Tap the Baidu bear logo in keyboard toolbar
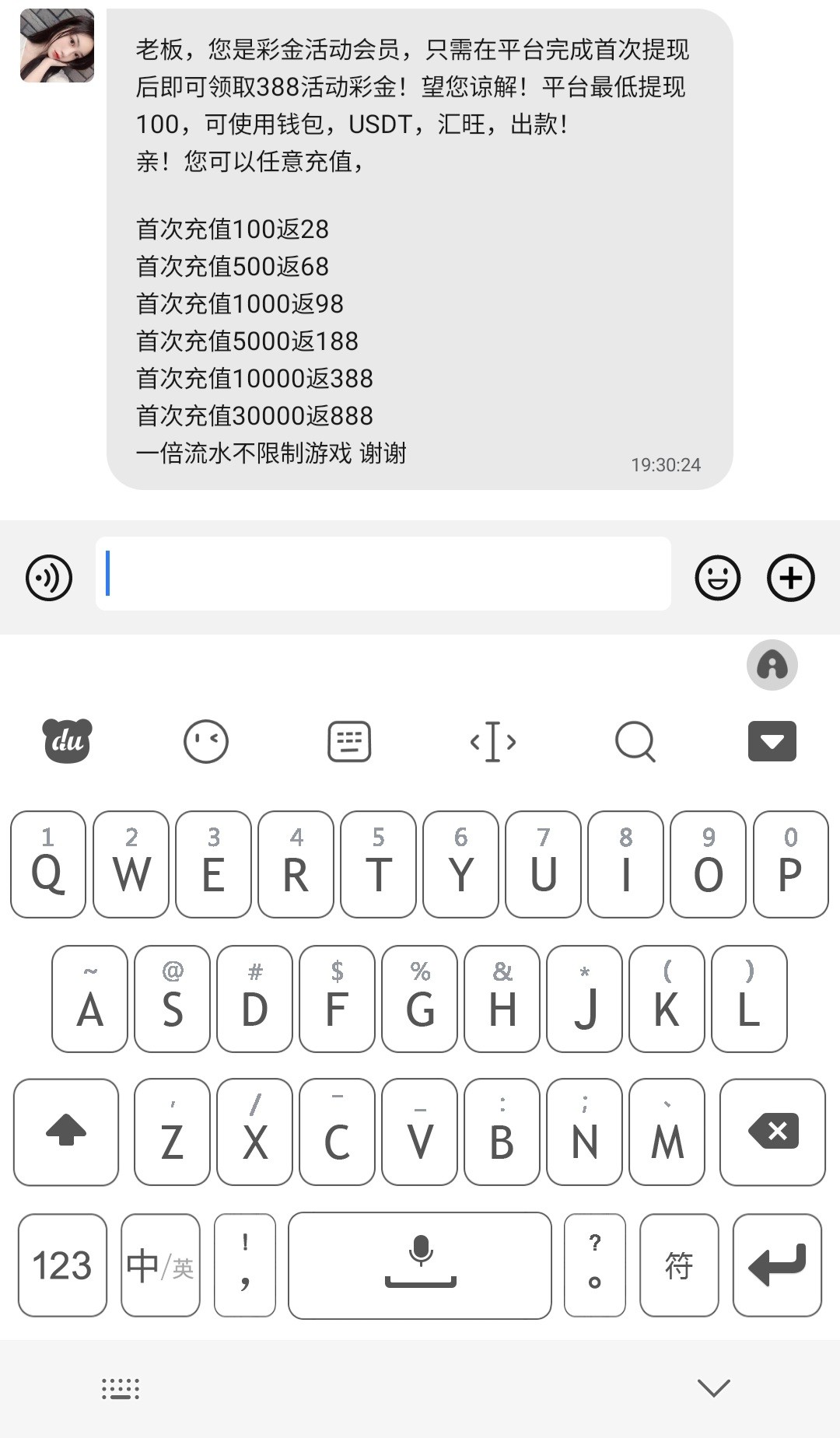Viewport: 840px width, 1438px height. [x=67, y=742]
